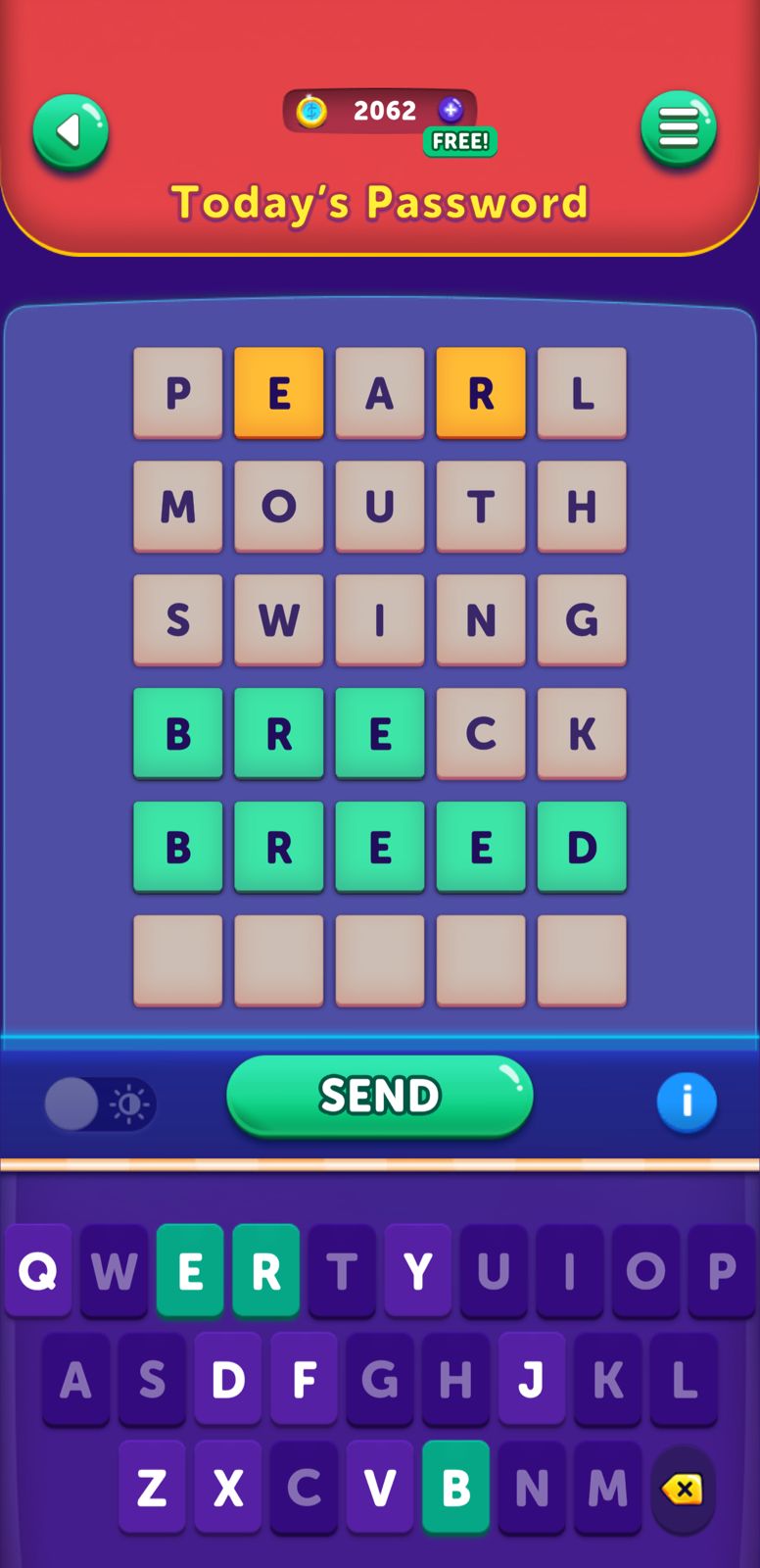Enter the green E key
Screen dimensions: 760x1568
(190, 1271)
